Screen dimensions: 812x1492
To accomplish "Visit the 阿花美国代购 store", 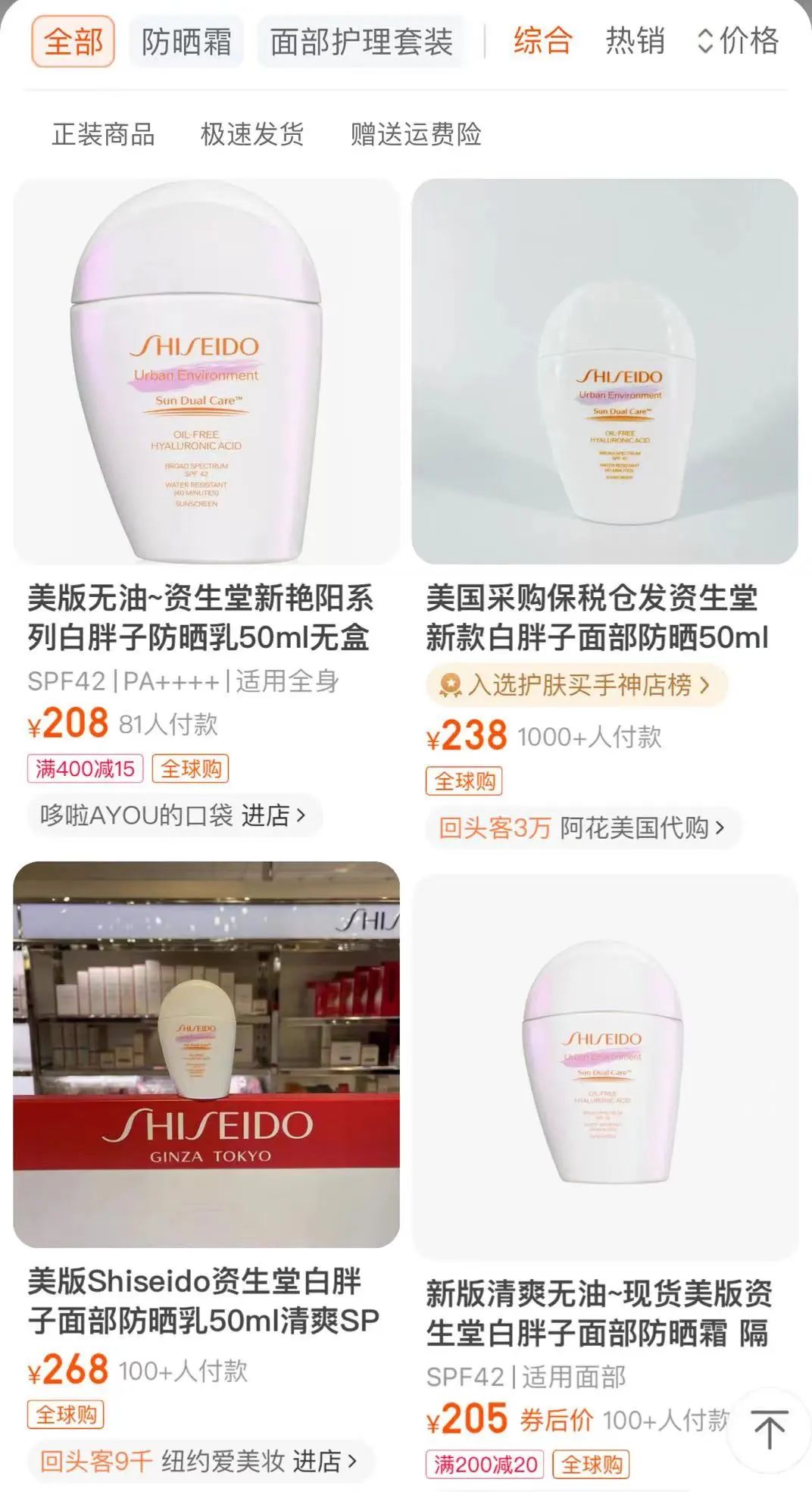I will point(582,827).
